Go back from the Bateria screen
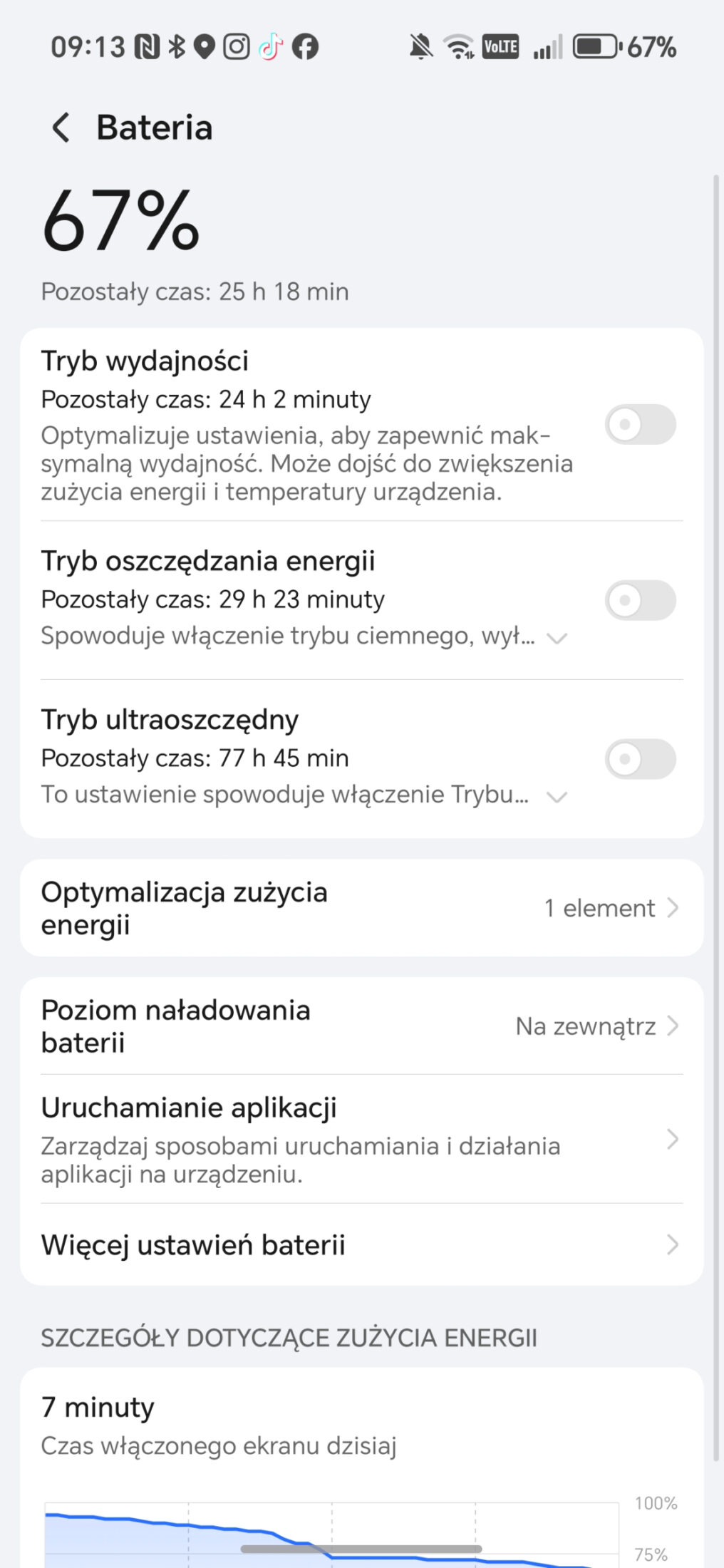 (61, 128)
